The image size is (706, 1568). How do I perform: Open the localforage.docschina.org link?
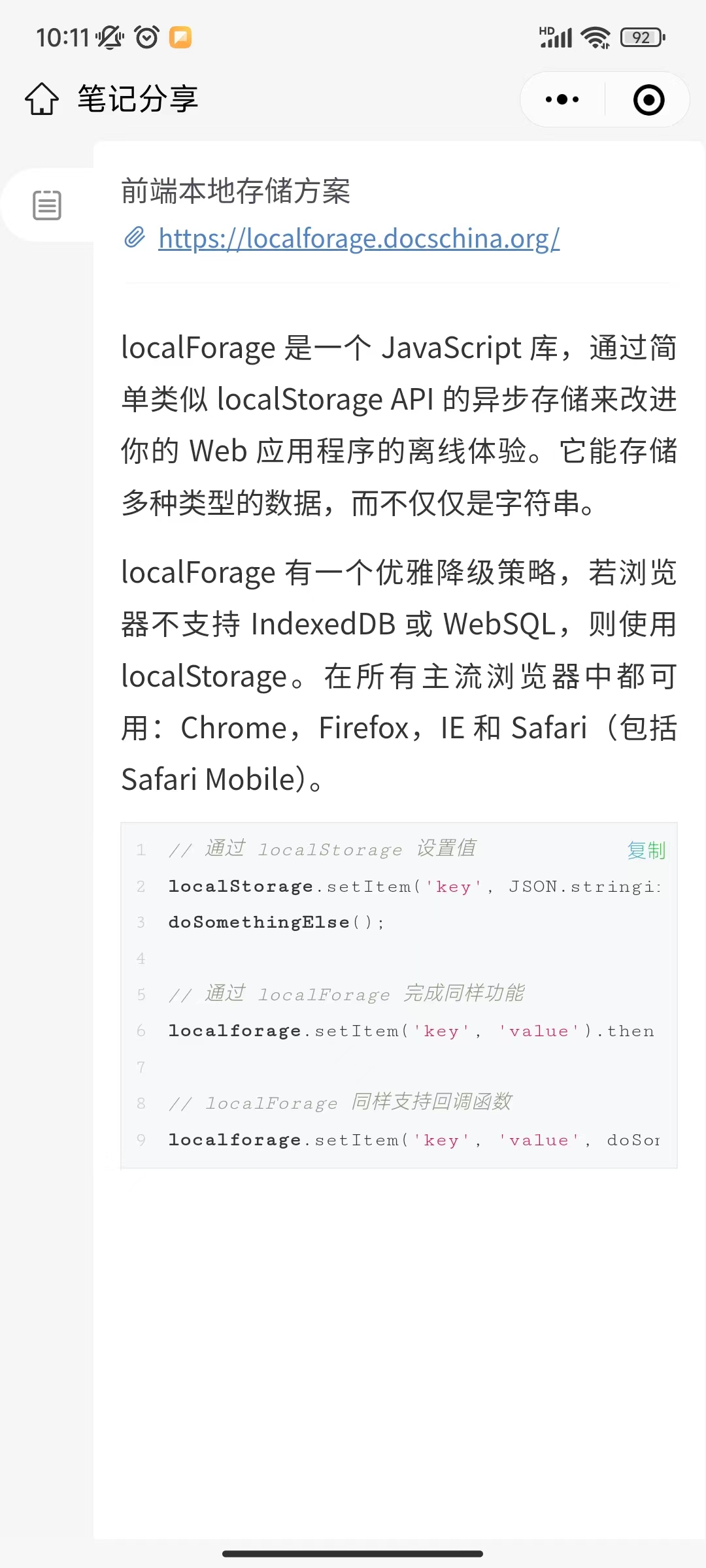tap(359, 238)
